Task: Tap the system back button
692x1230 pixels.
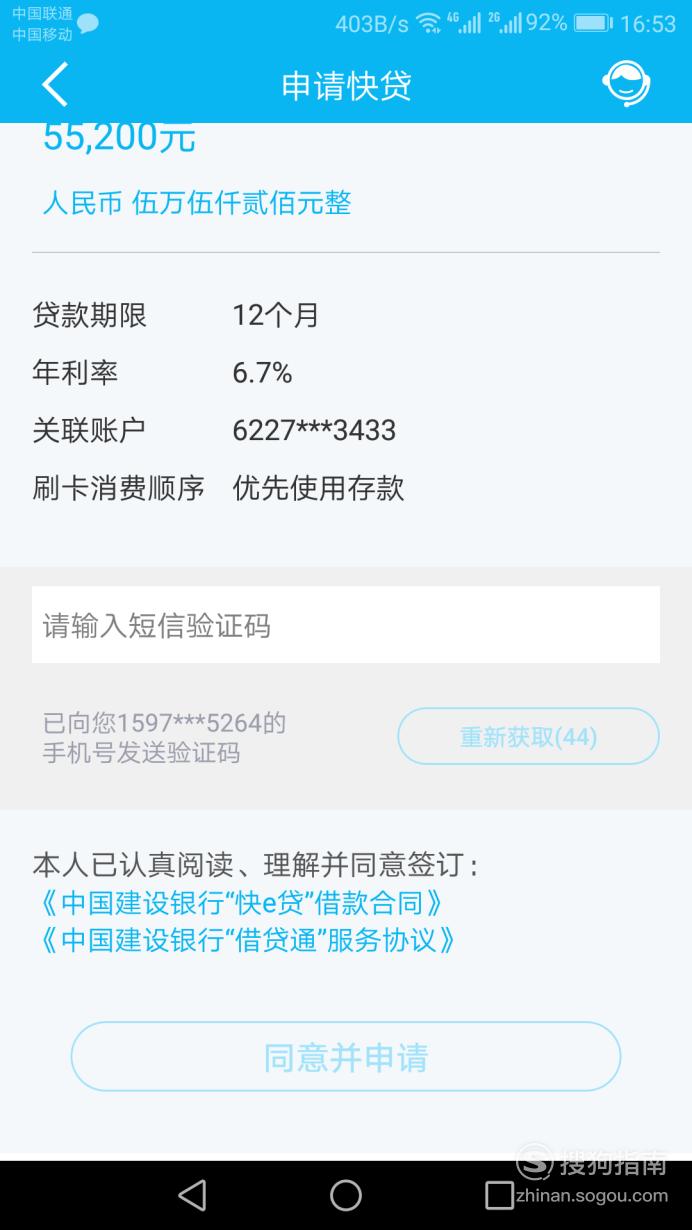Action: [192, 1195]
